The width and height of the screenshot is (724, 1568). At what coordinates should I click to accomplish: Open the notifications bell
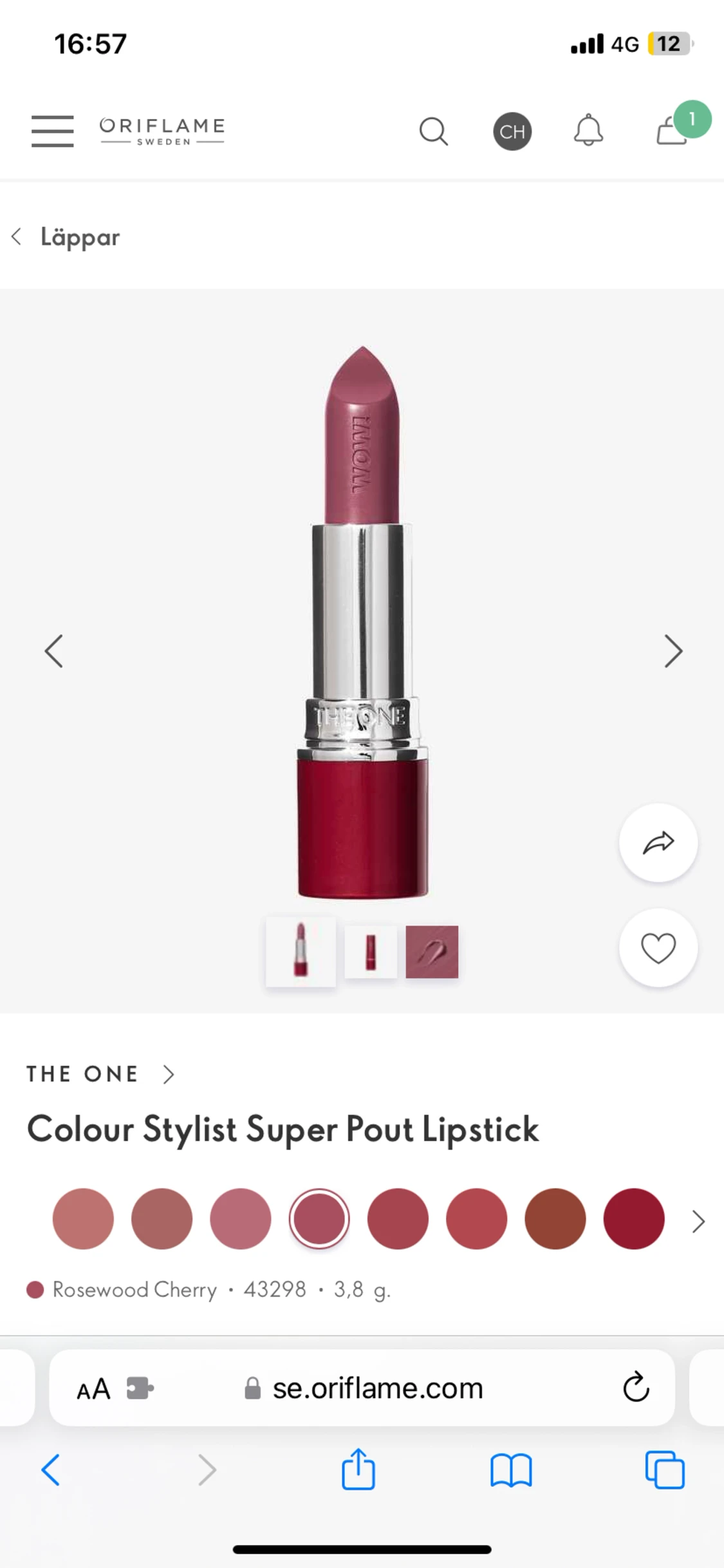(588, 131)
